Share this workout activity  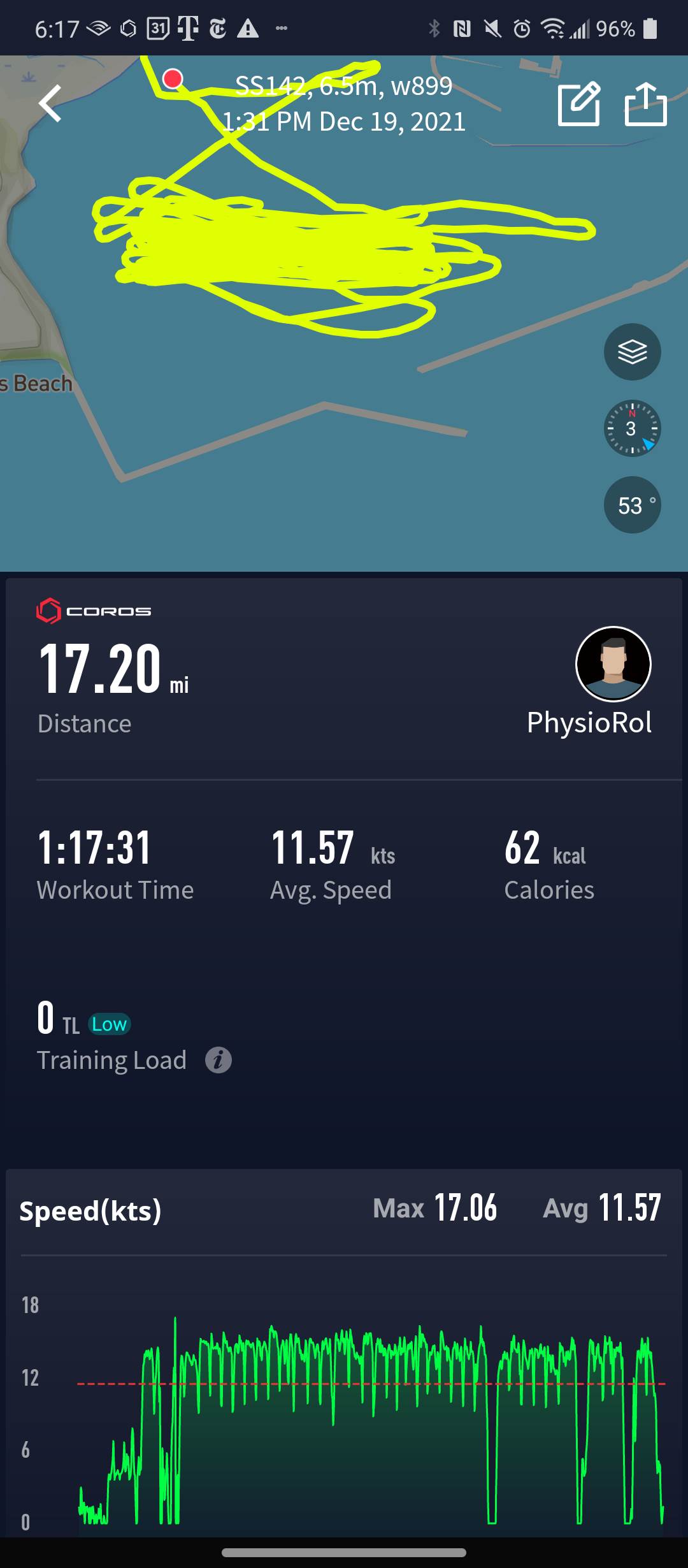(x=645, y=103)
